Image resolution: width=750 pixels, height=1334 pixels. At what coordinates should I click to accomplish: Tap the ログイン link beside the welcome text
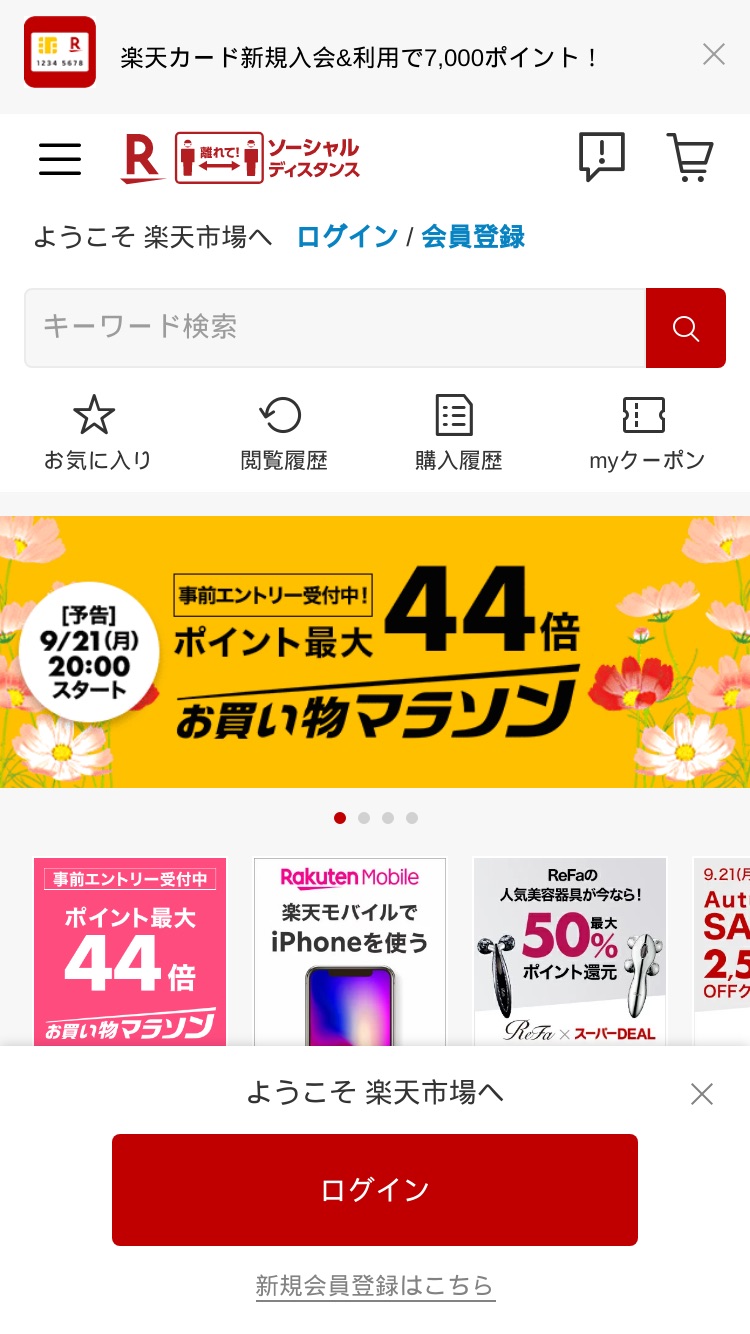coord(347,237)
